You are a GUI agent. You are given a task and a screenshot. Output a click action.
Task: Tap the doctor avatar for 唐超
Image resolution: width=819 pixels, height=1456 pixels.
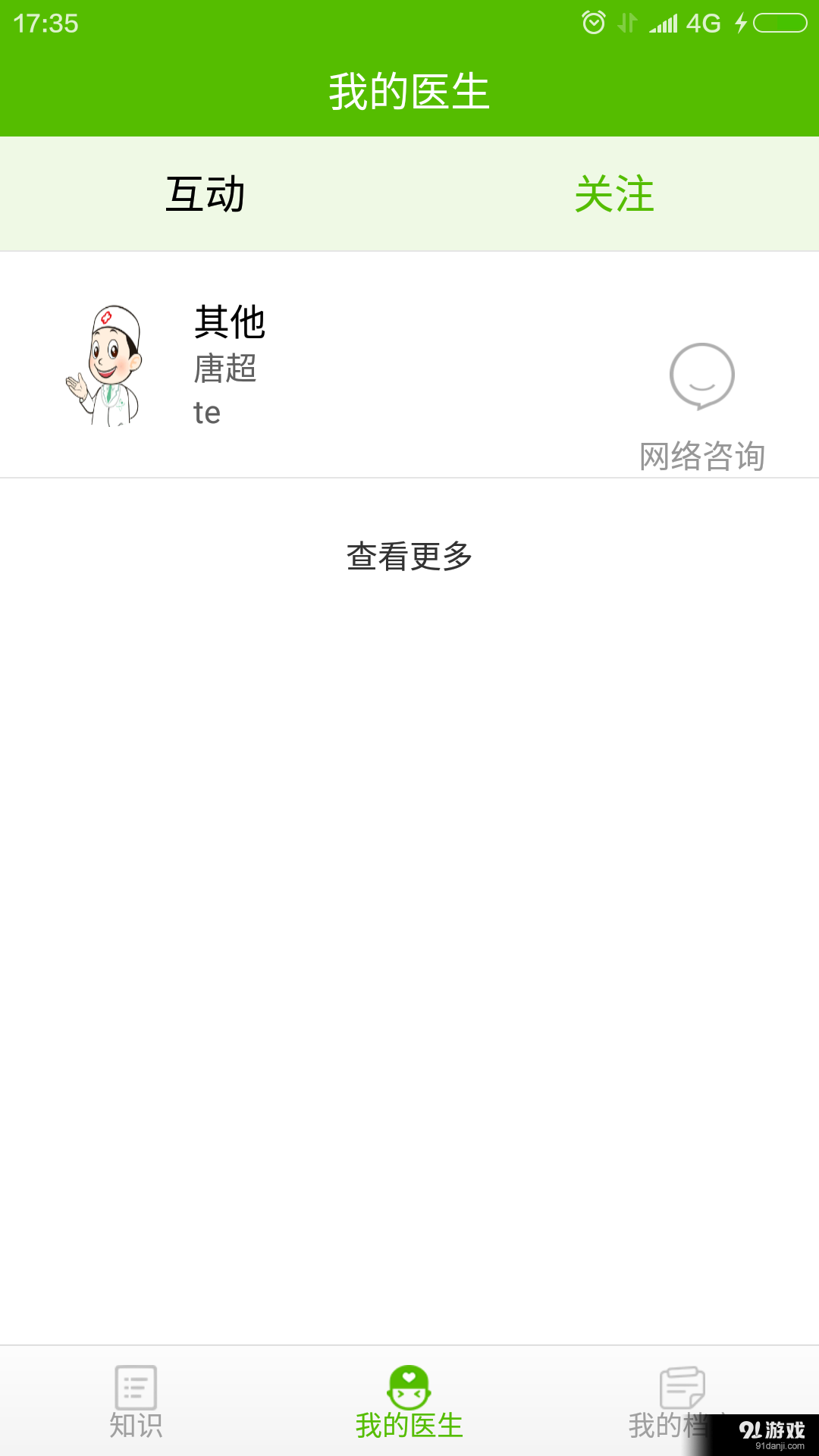coord(110,362)
